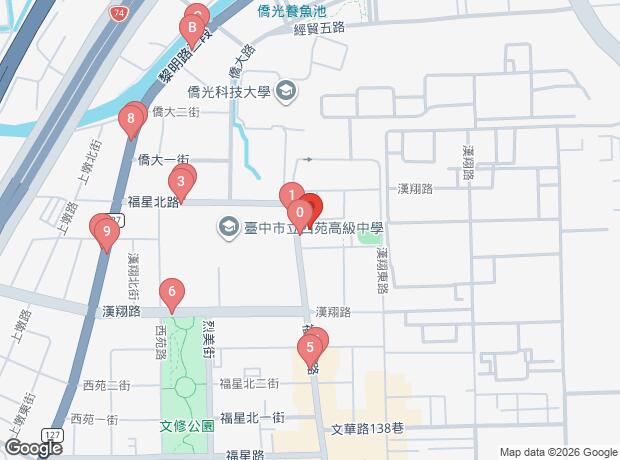Tap map marker 0

click(x=298, y=212)
